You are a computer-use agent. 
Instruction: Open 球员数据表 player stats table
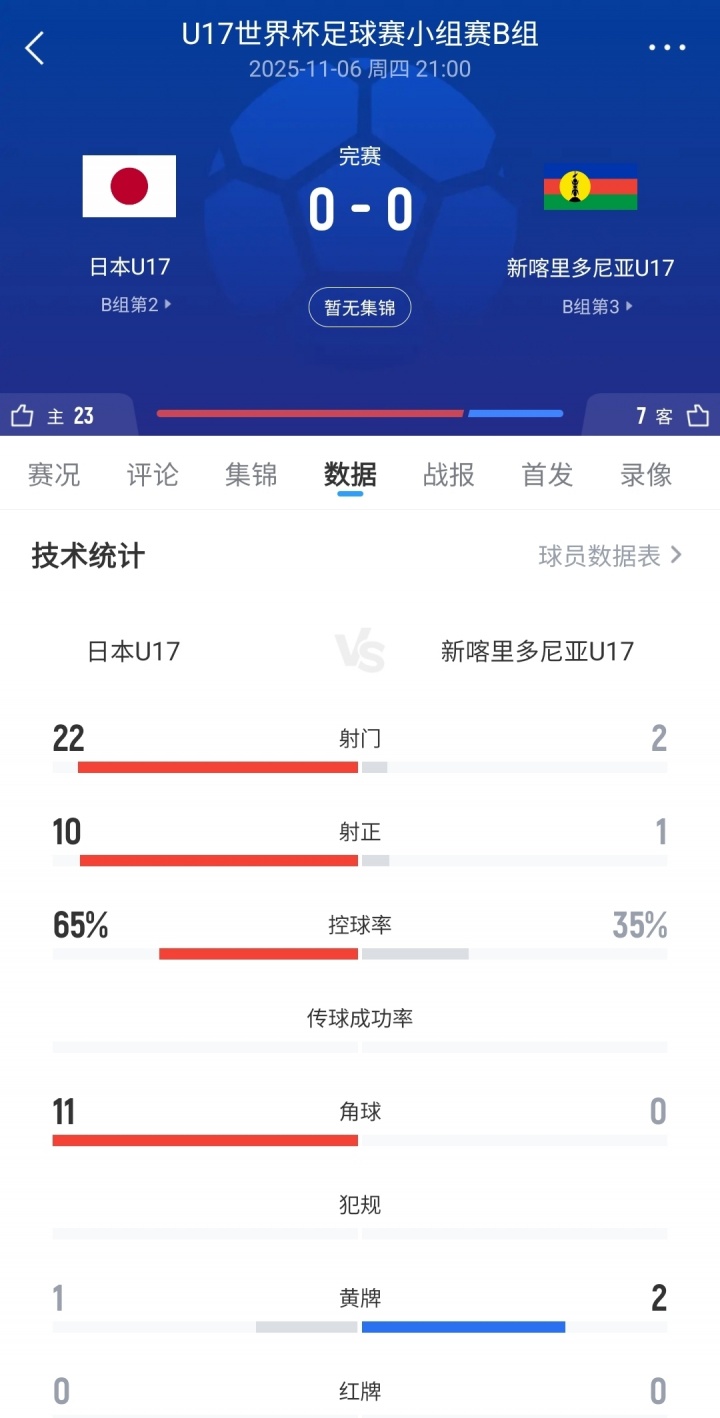point(609,556)
